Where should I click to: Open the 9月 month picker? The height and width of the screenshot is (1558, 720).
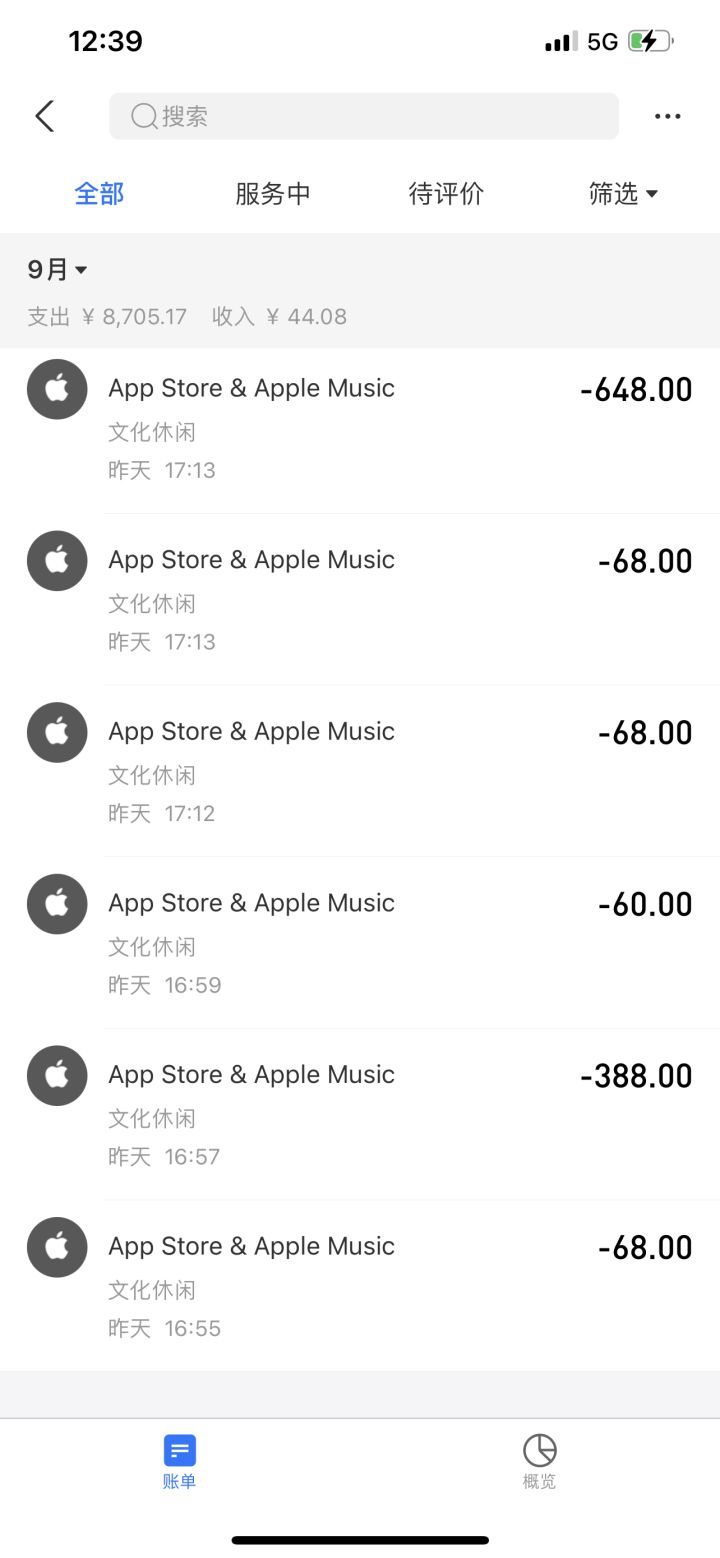click(x=57, y=270)
